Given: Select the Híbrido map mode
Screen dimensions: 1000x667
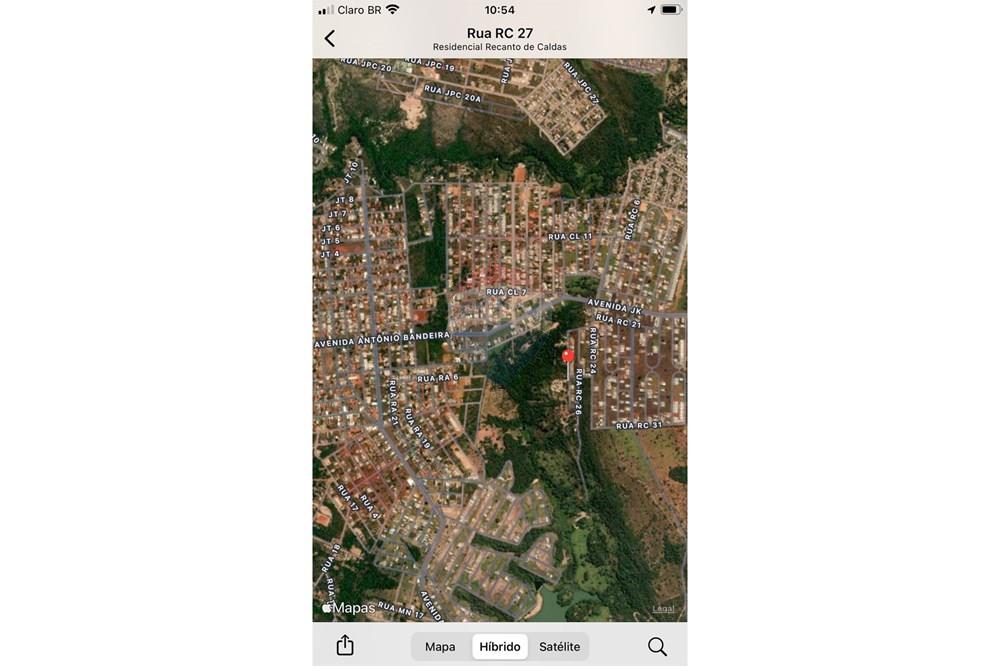Looking at the screenshot, I should [x=500, y=647].
